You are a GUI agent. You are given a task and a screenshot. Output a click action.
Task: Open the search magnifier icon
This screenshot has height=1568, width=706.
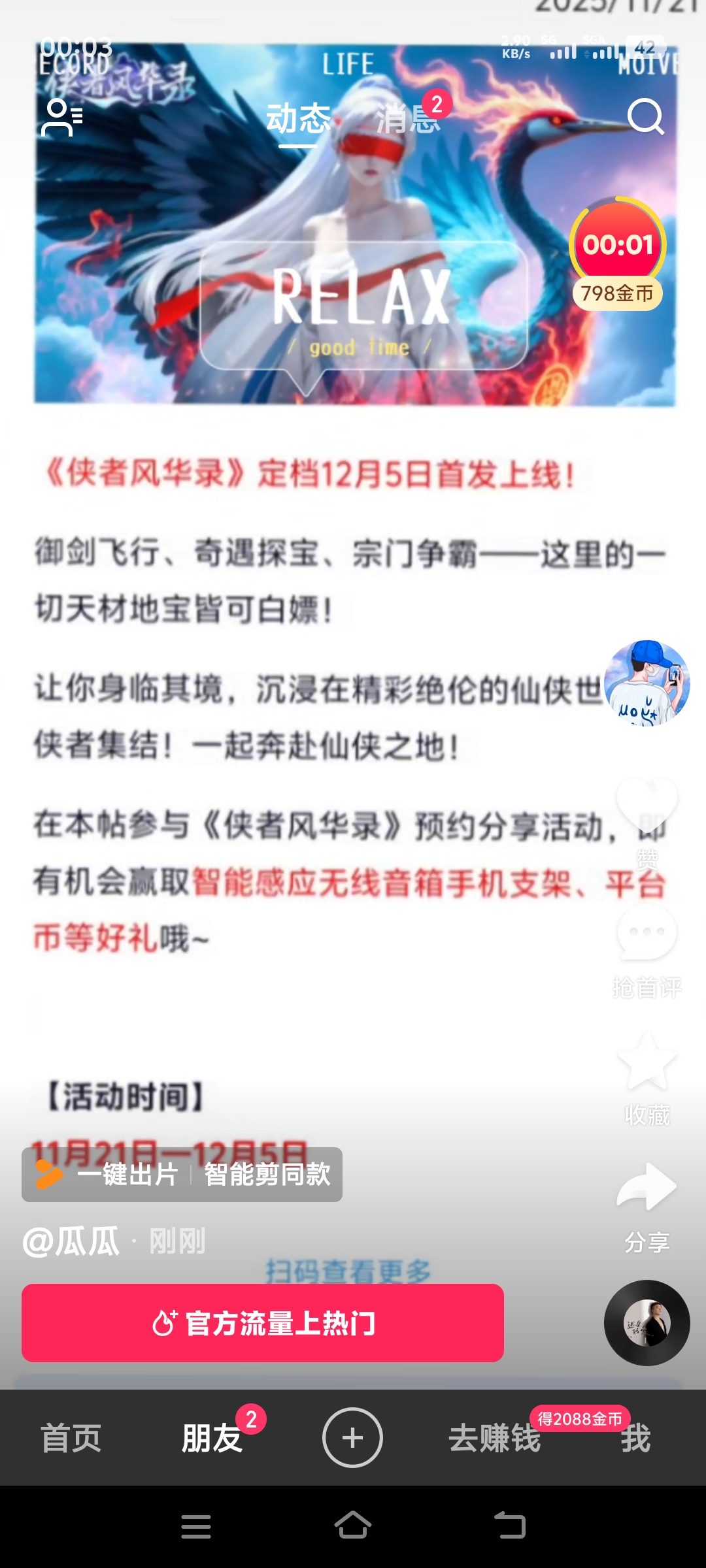pyautogui.click(x=645, y=117)
